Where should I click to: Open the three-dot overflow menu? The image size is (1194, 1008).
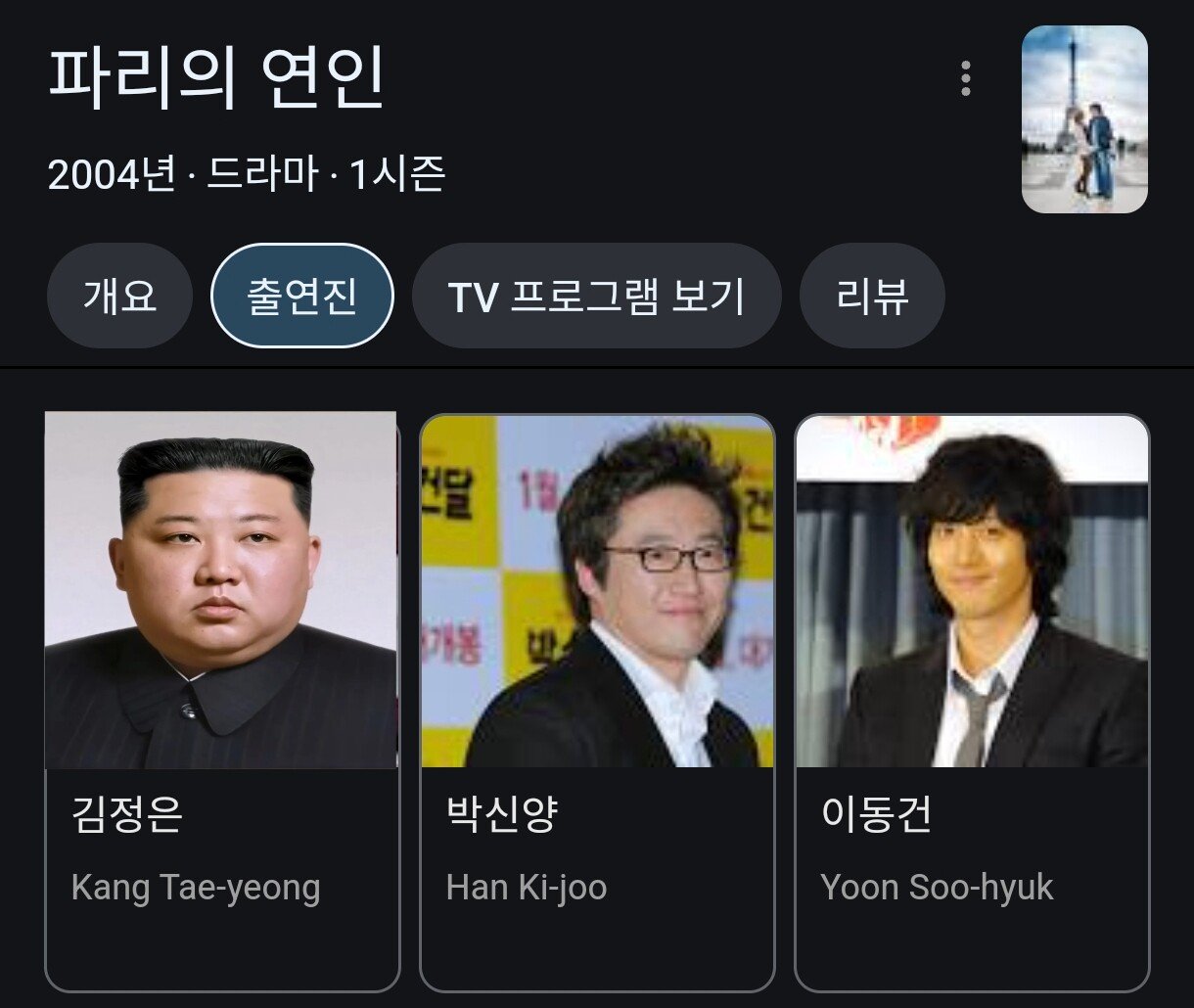(x=965, y=78)
